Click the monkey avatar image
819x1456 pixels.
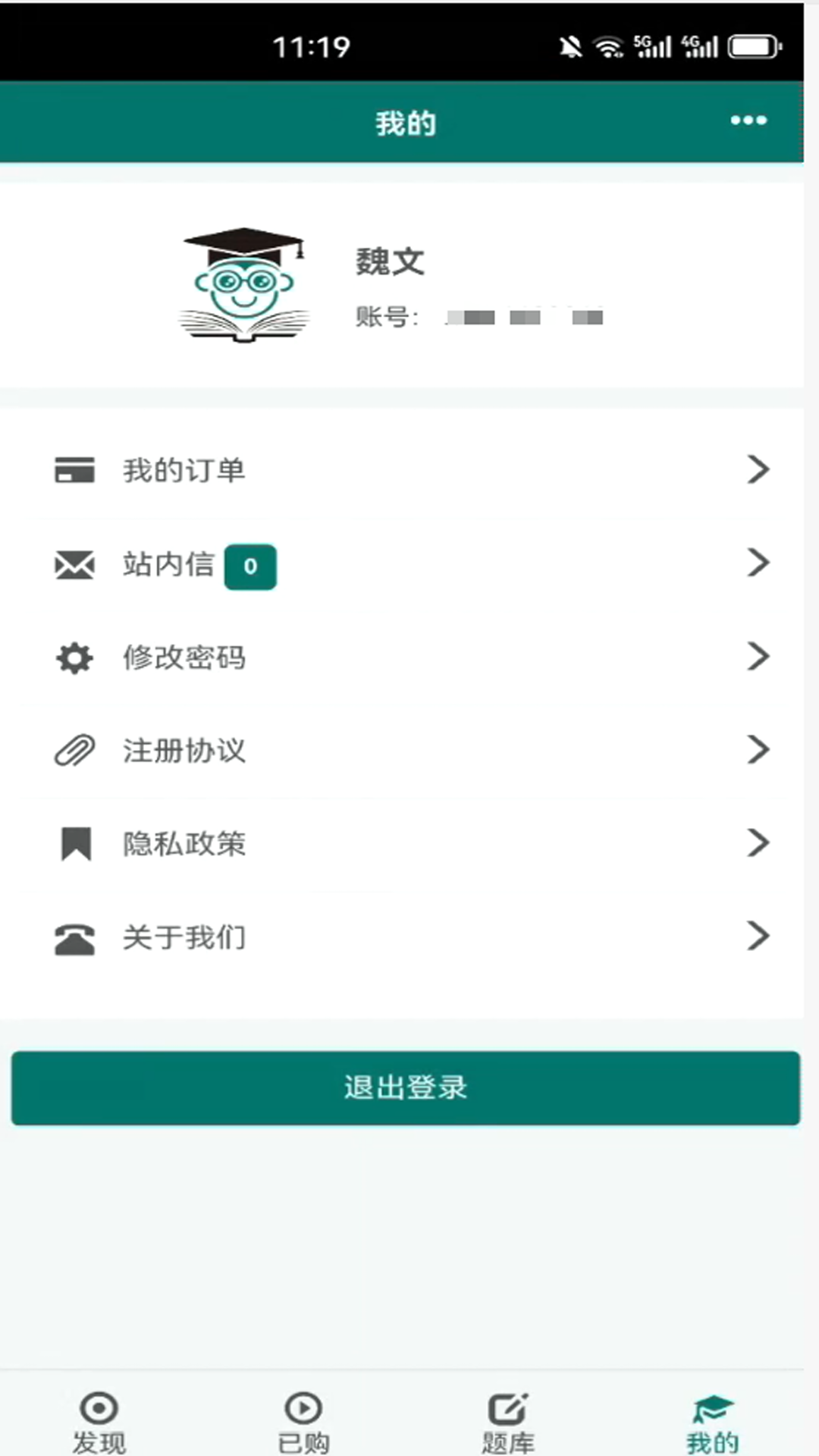(243, 284)
